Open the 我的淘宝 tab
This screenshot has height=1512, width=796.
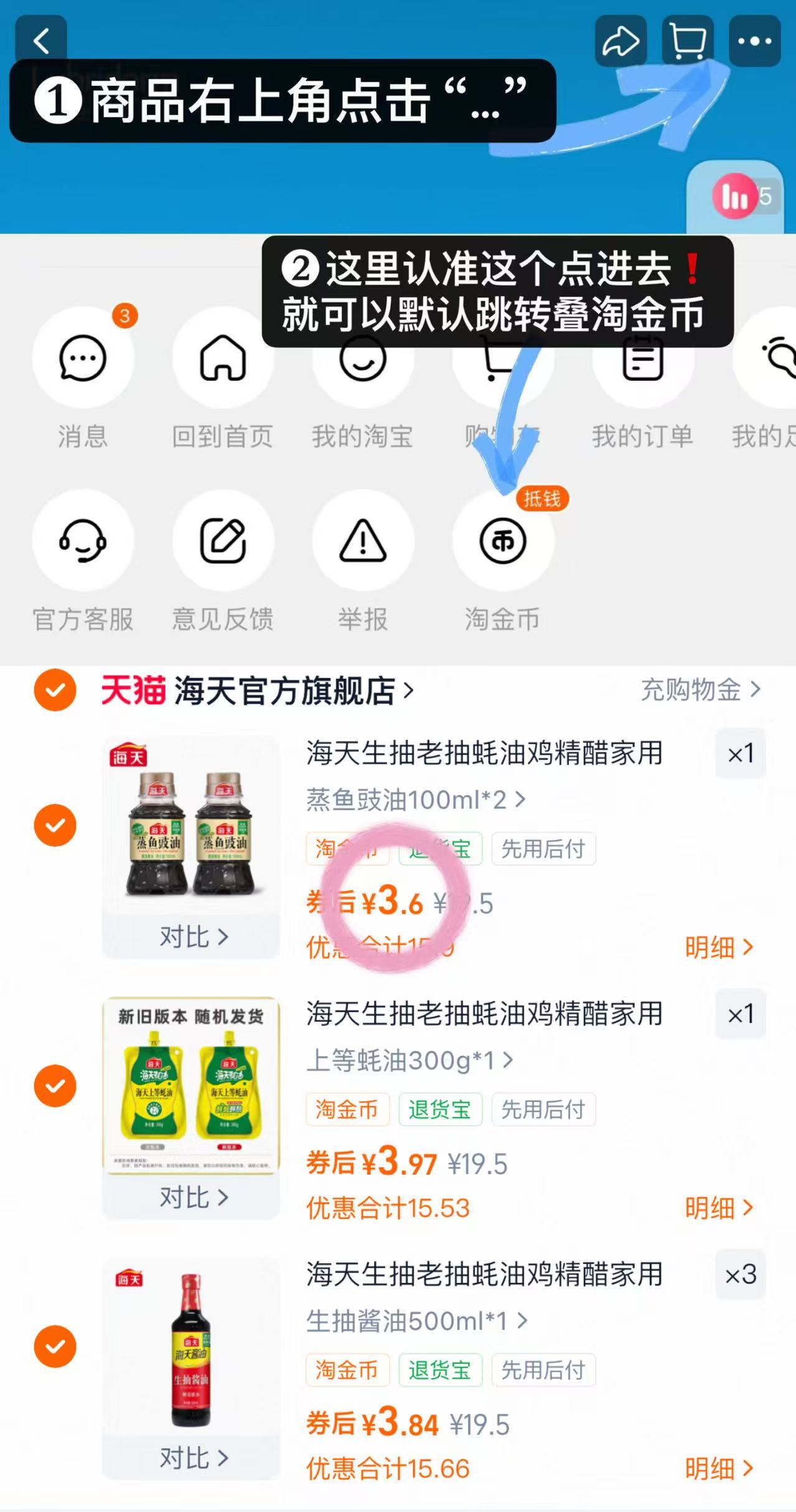point(363,360)
